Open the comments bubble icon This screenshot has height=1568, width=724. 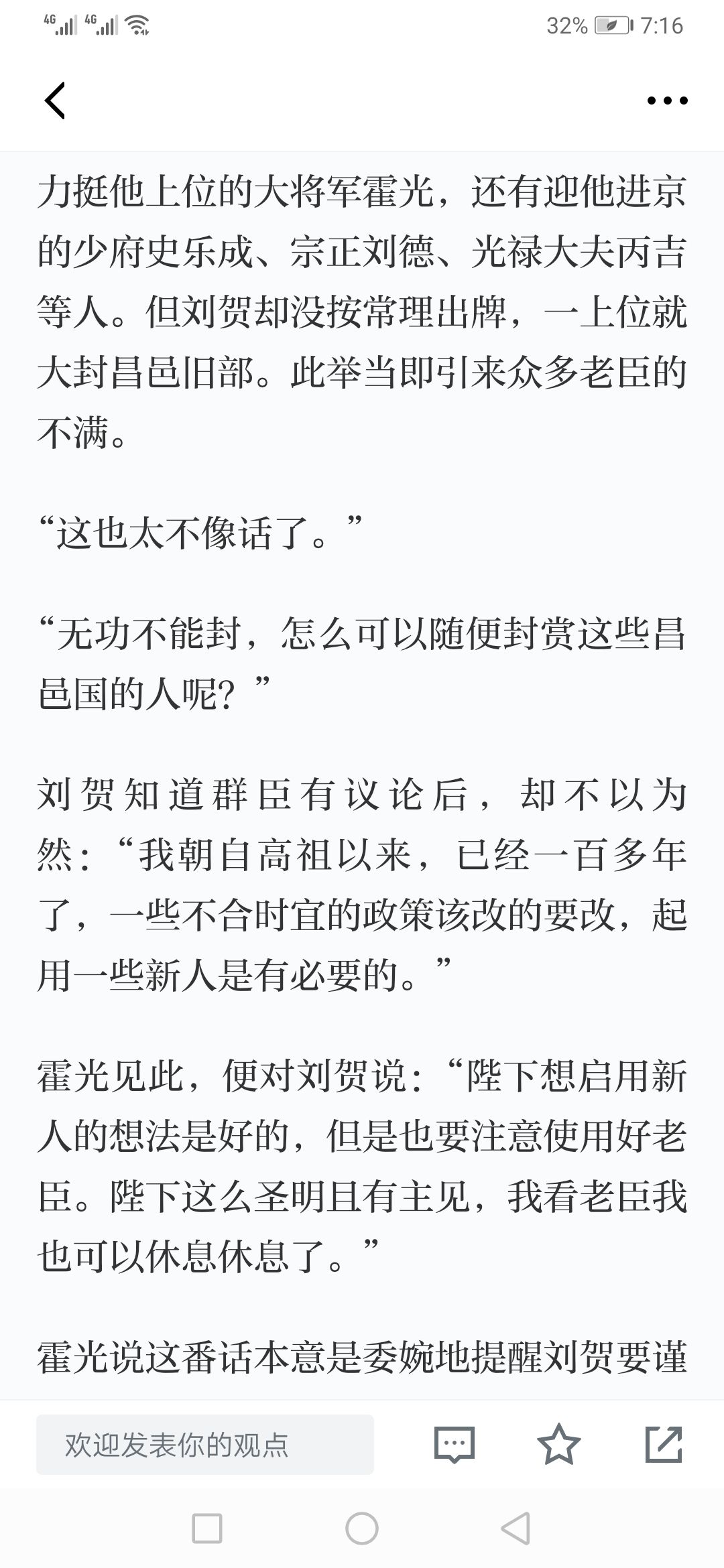pos(455,1444)
